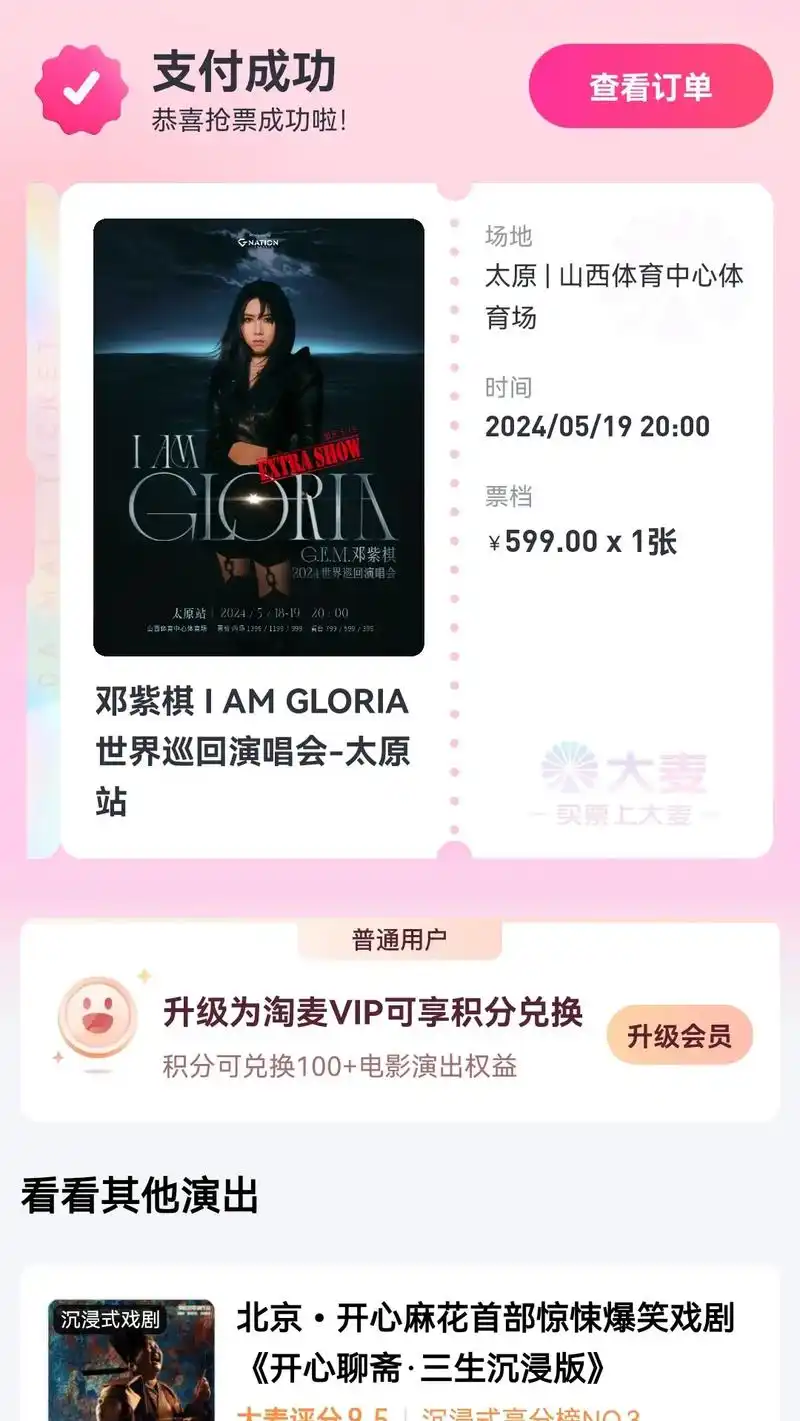Tap the venue (场地) field icon area
Viewport: 800px width, 1421px height.
tap(510, 235)
